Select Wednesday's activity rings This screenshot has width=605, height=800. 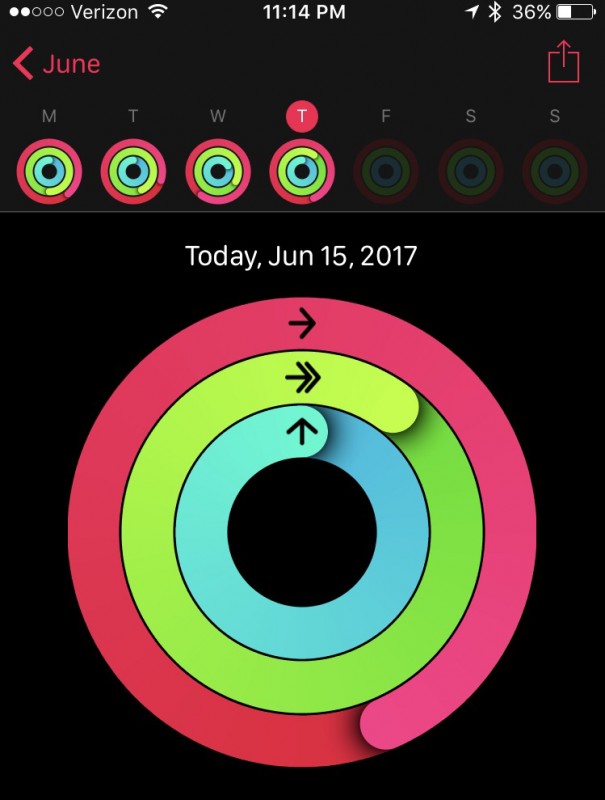(218, 172)
